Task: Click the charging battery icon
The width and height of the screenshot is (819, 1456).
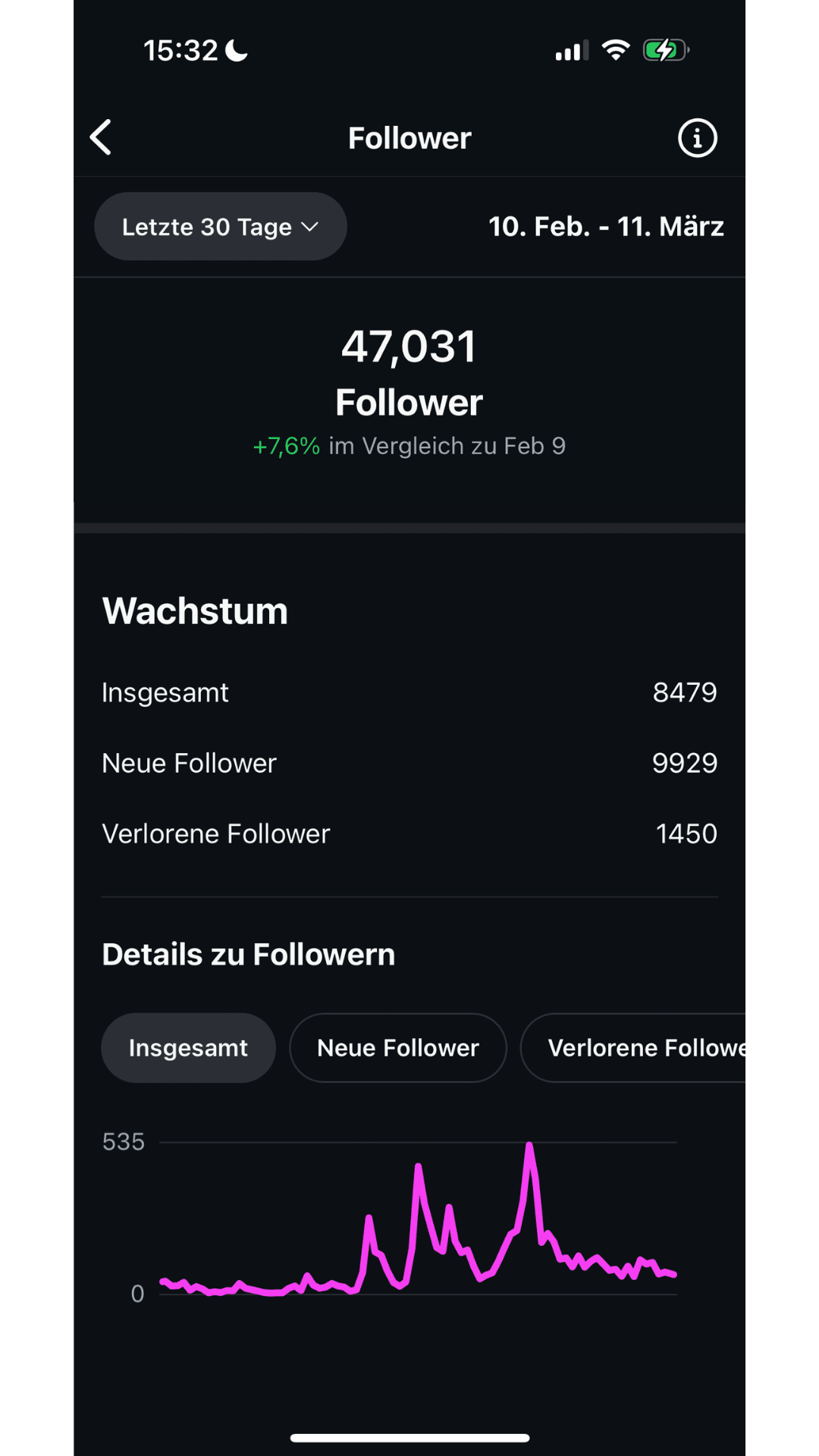Action: (665, 49)
